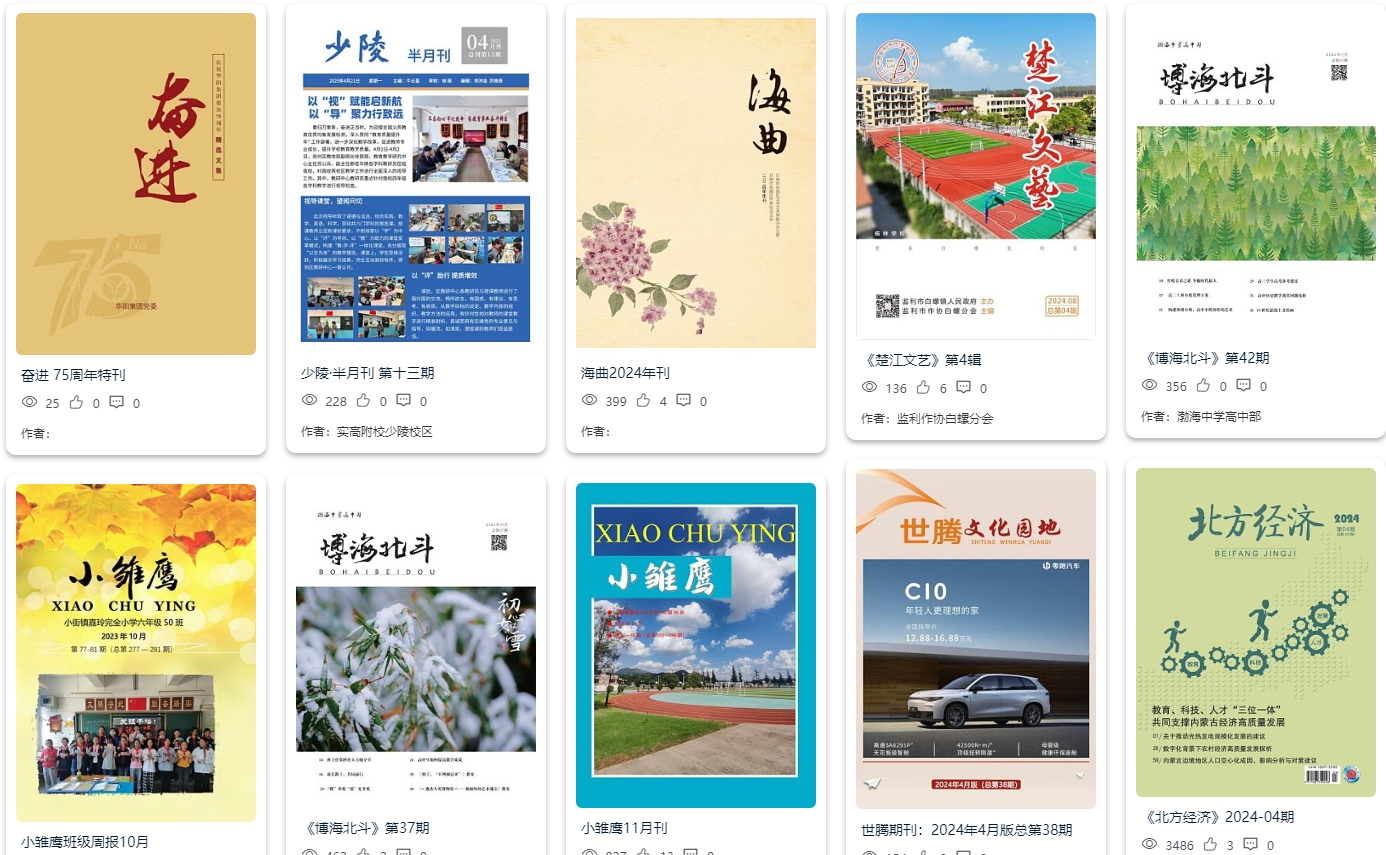Screen dimensions: 1386x855
Task: Open the 奋进 75周年特刊 cover
Action: (136, 184)
